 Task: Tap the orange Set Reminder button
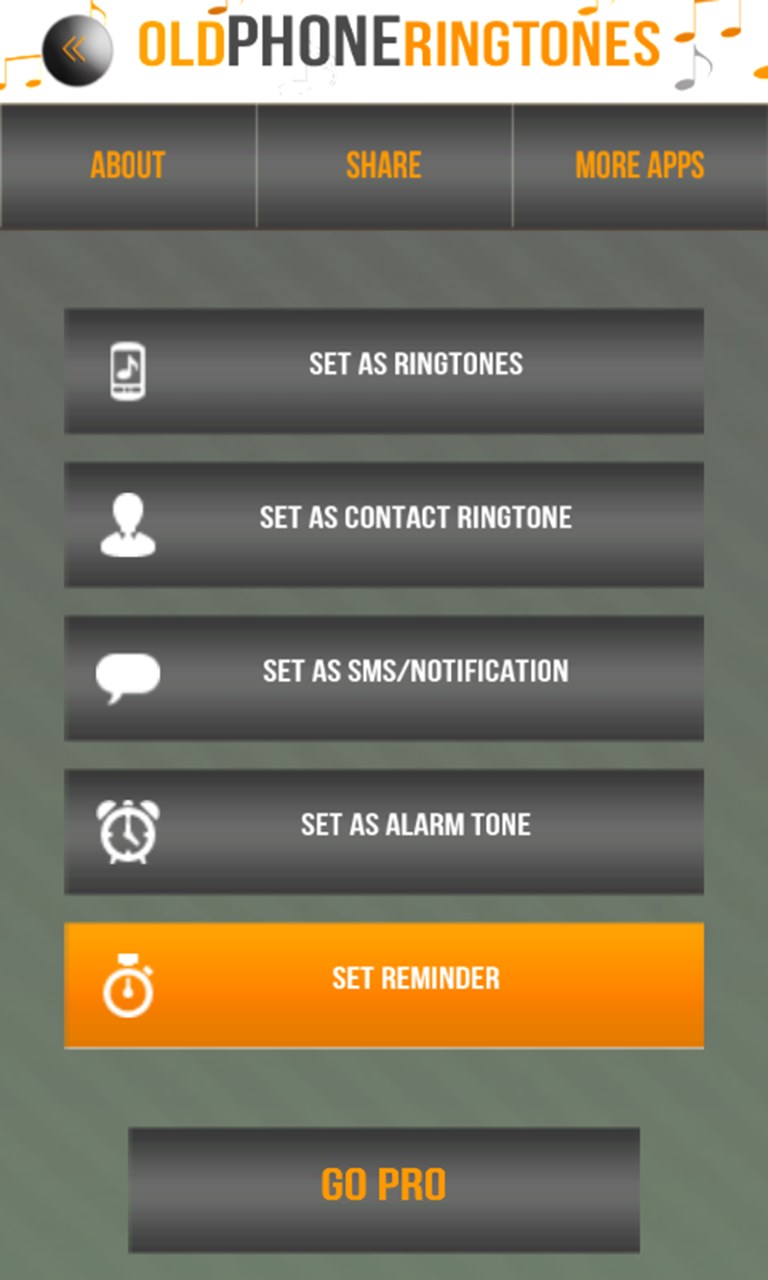(x=384, y=984)
